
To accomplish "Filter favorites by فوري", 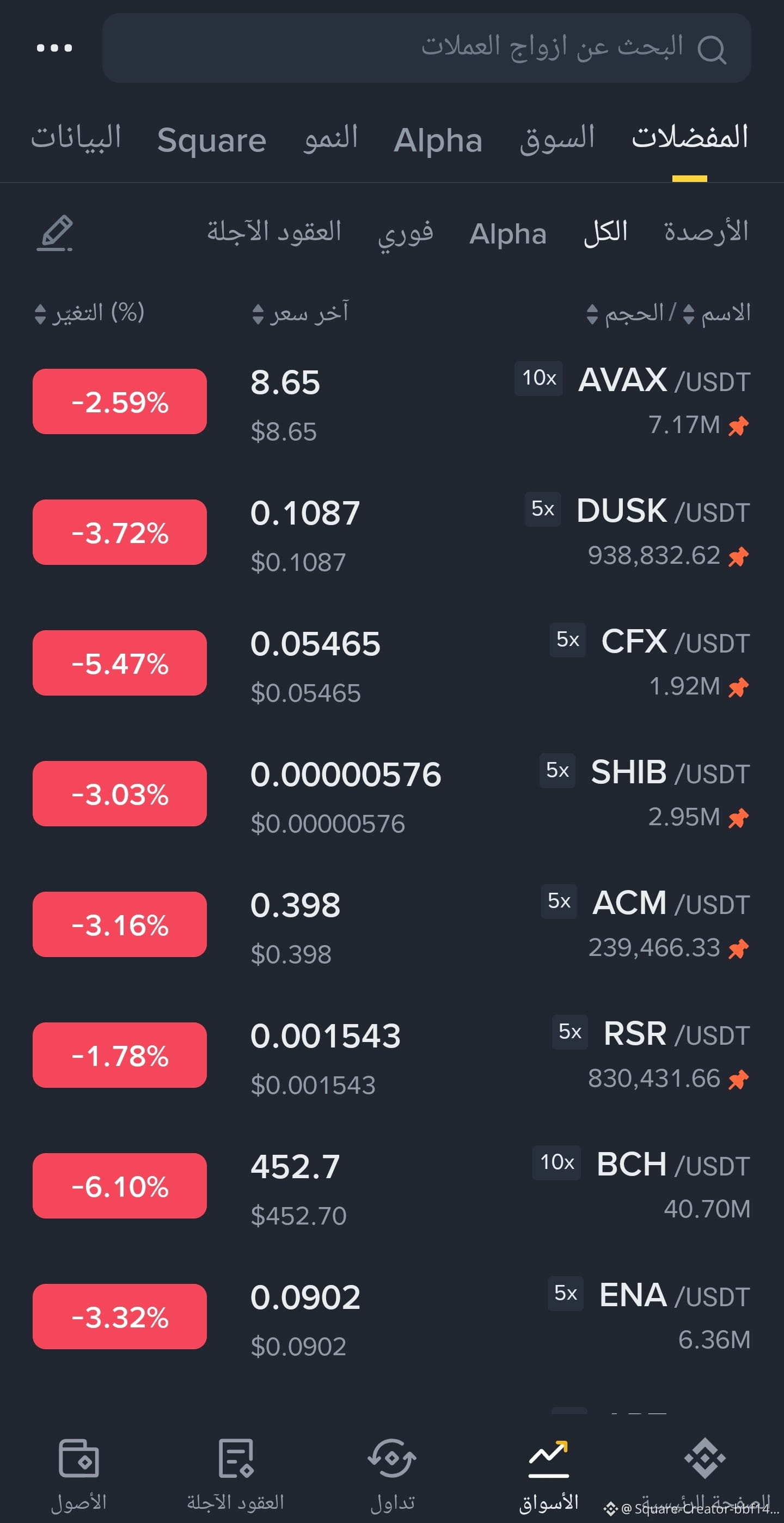I will [x=405, y=233].
